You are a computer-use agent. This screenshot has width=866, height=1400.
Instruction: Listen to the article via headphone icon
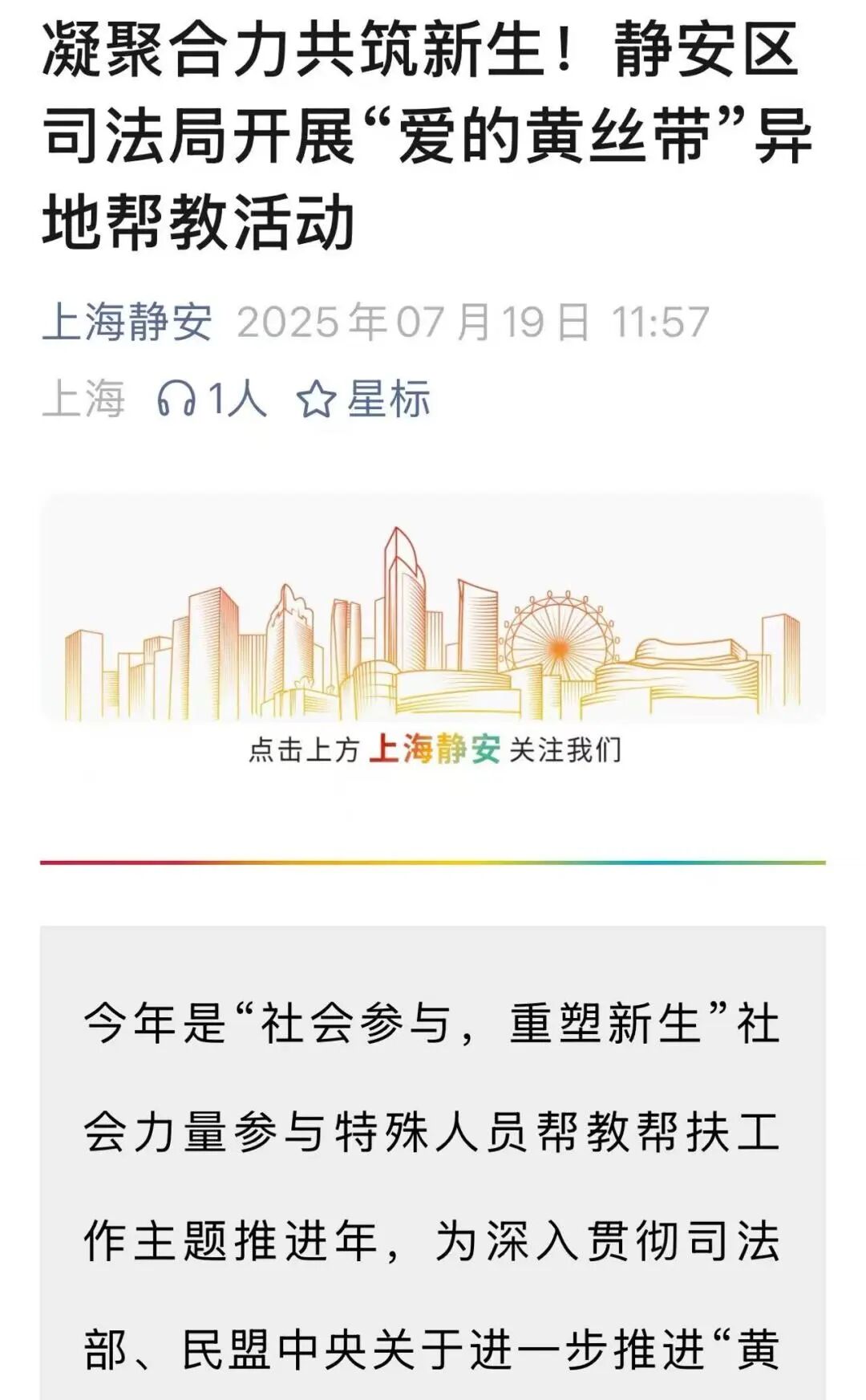coord(176,399)
